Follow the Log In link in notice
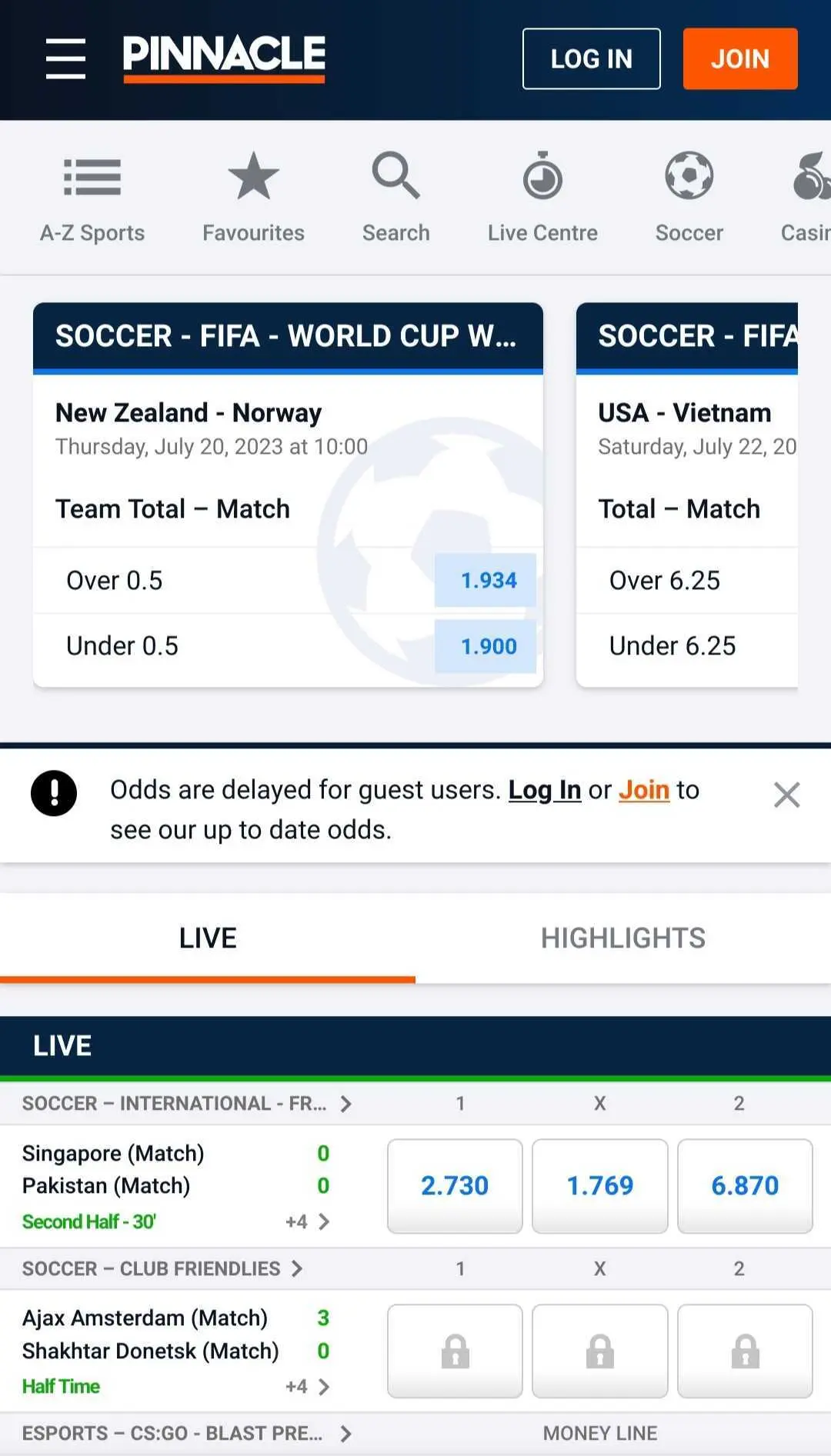Image resolution: width=831 pixels, height=1456 pixels. (544, 790)
